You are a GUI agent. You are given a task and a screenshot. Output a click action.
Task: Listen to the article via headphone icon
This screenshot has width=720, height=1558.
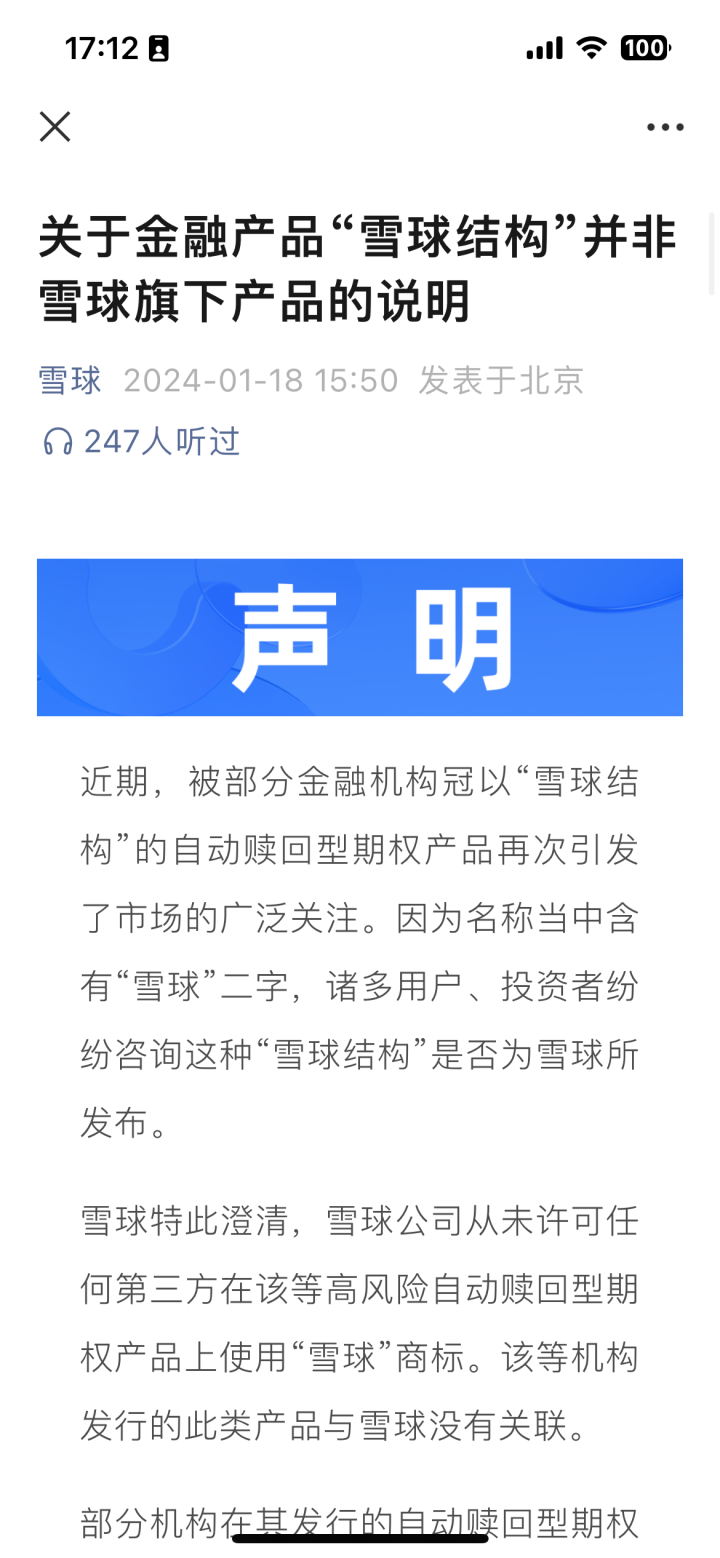click(58, 442)
